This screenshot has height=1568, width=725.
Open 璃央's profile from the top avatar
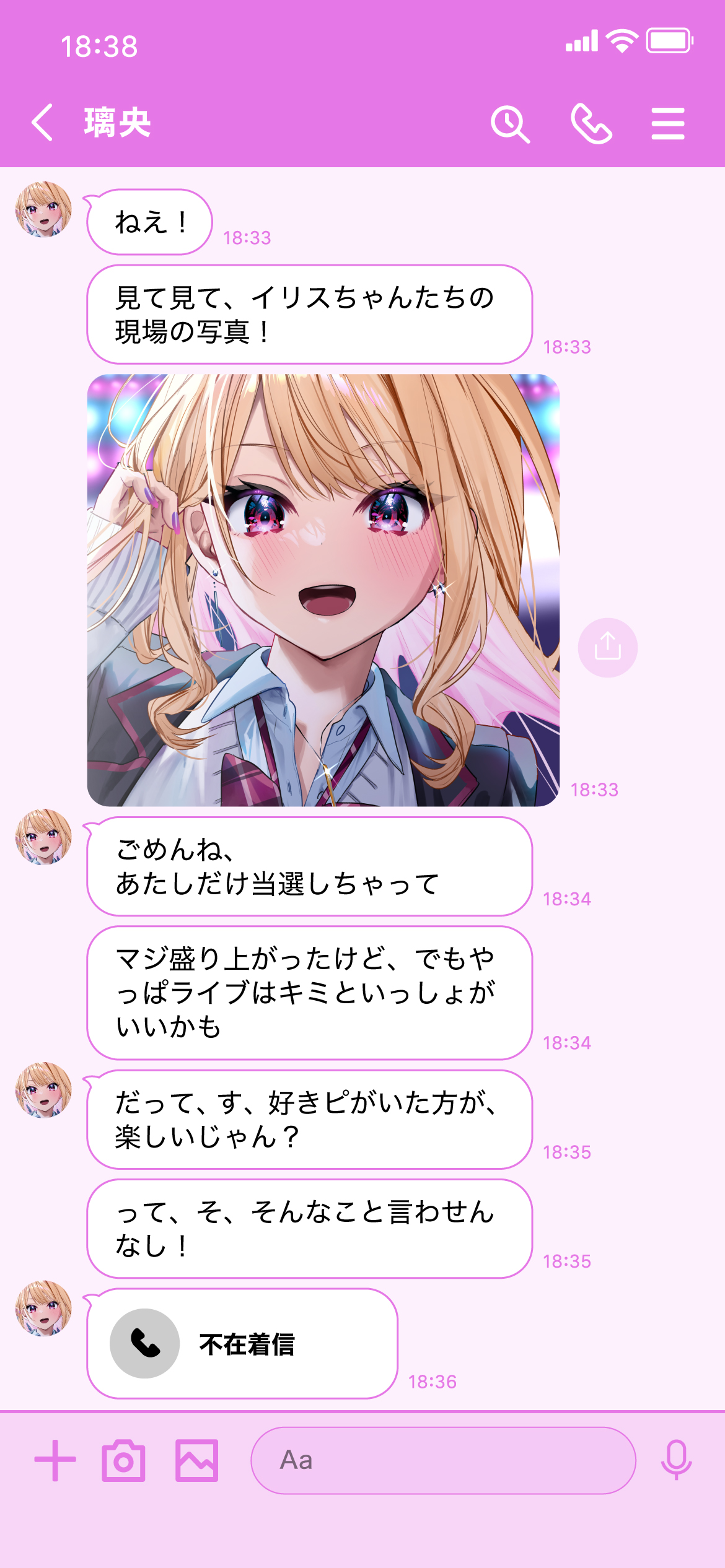click(43, 209)
